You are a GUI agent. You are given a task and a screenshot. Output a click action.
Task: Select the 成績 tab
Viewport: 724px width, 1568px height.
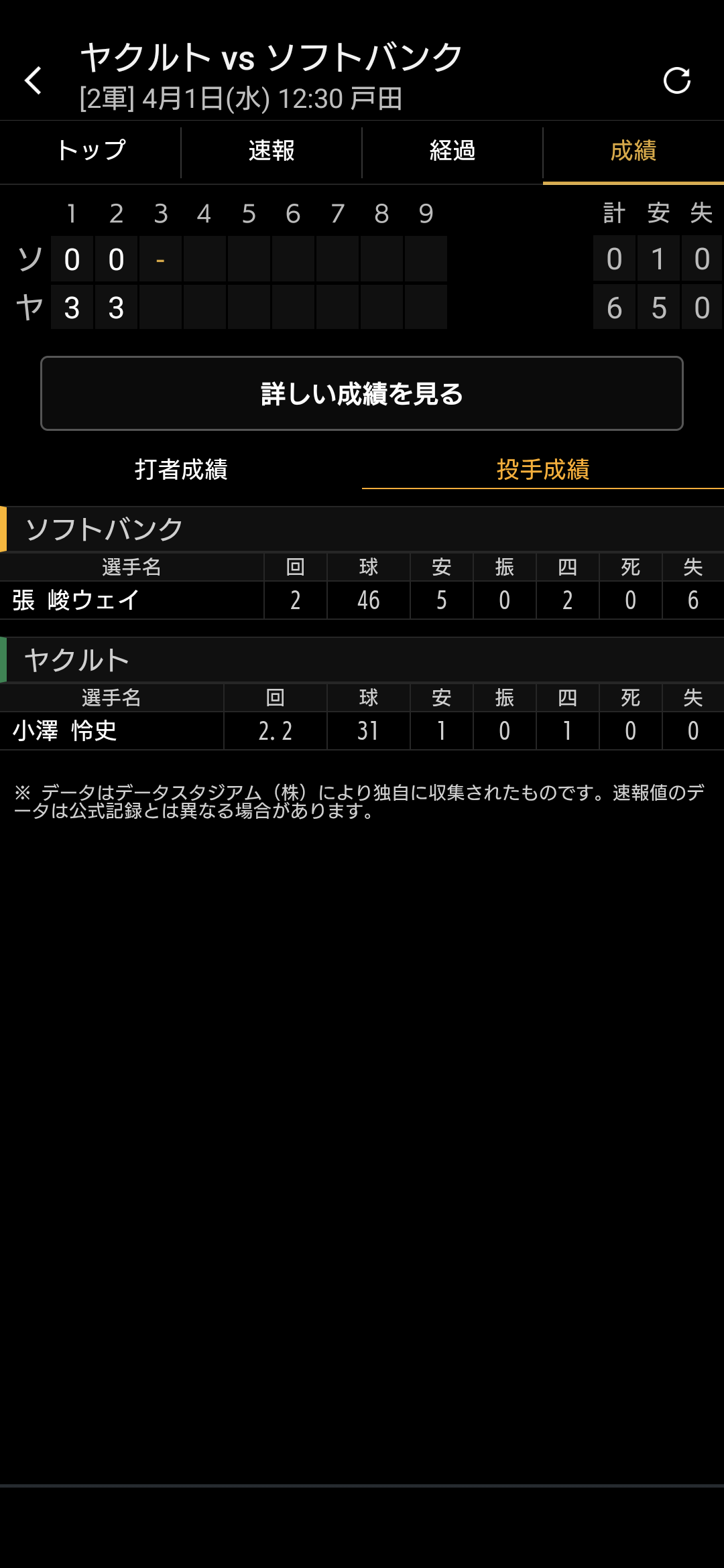(633, 151)
